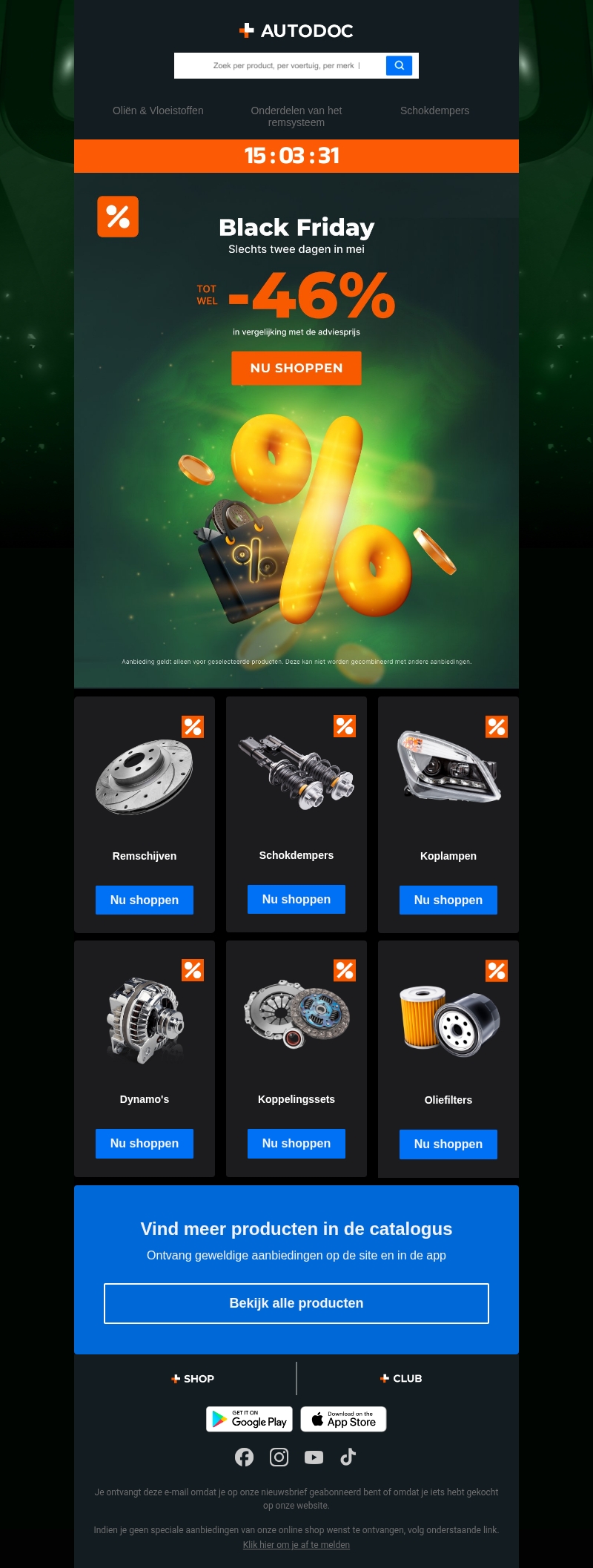The width and height of the screenshot is (593, 1568).
Task: Shop Oliefilters with Nu shoppen
Action: click(448, 1144)
